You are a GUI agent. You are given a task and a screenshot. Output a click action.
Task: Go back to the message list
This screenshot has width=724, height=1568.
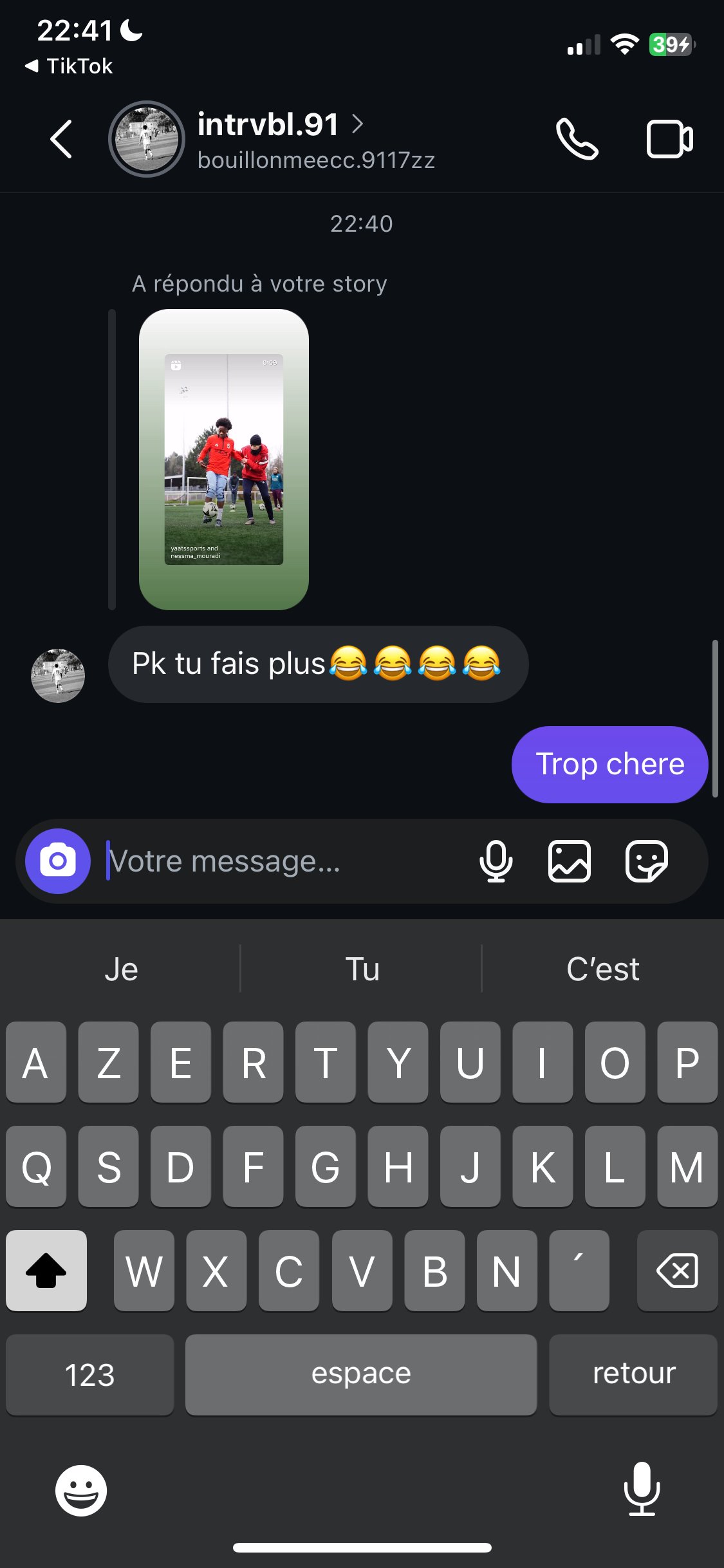61,138
